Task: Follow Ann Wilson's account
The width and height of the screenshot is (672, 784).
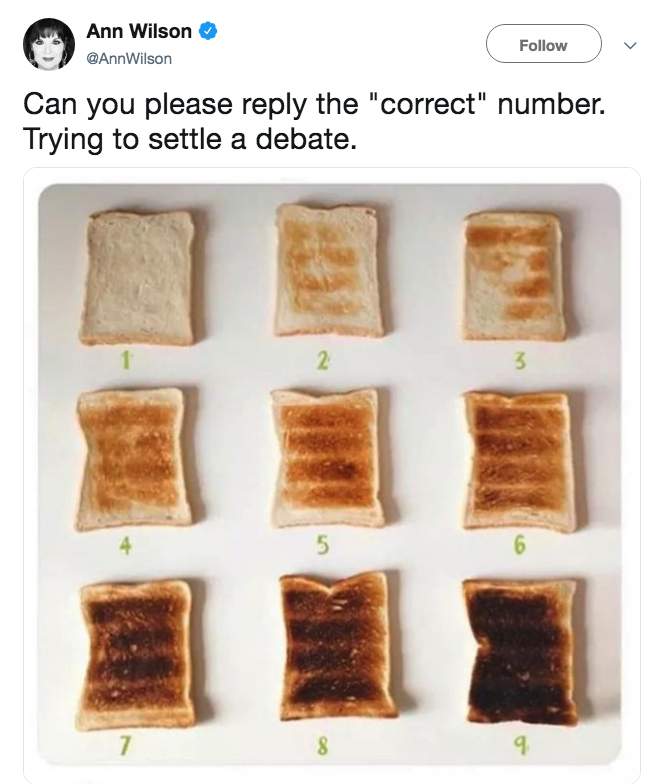Action: [543, 45]
